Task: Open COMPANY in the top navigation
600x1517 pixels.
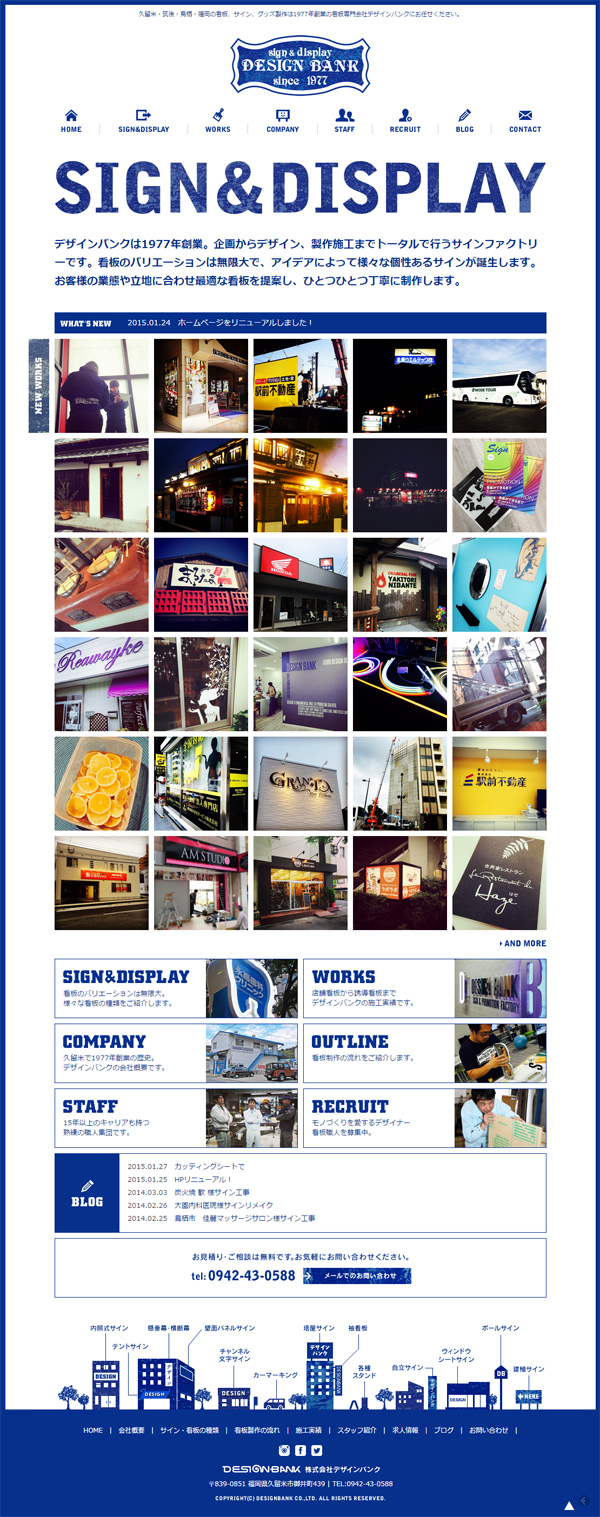Action: click(283, 120)
